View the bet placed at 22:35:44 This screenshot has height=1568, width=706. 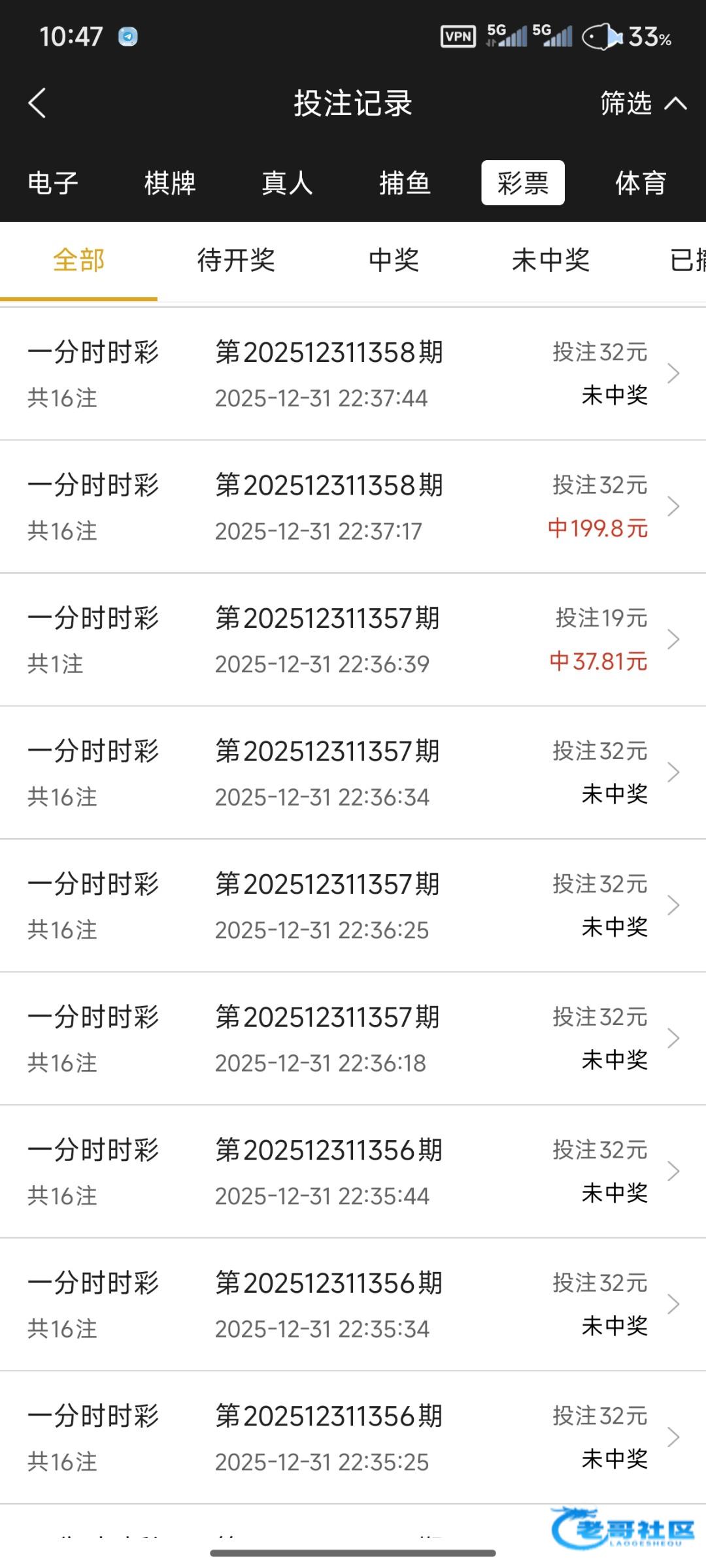(353, 1171)
